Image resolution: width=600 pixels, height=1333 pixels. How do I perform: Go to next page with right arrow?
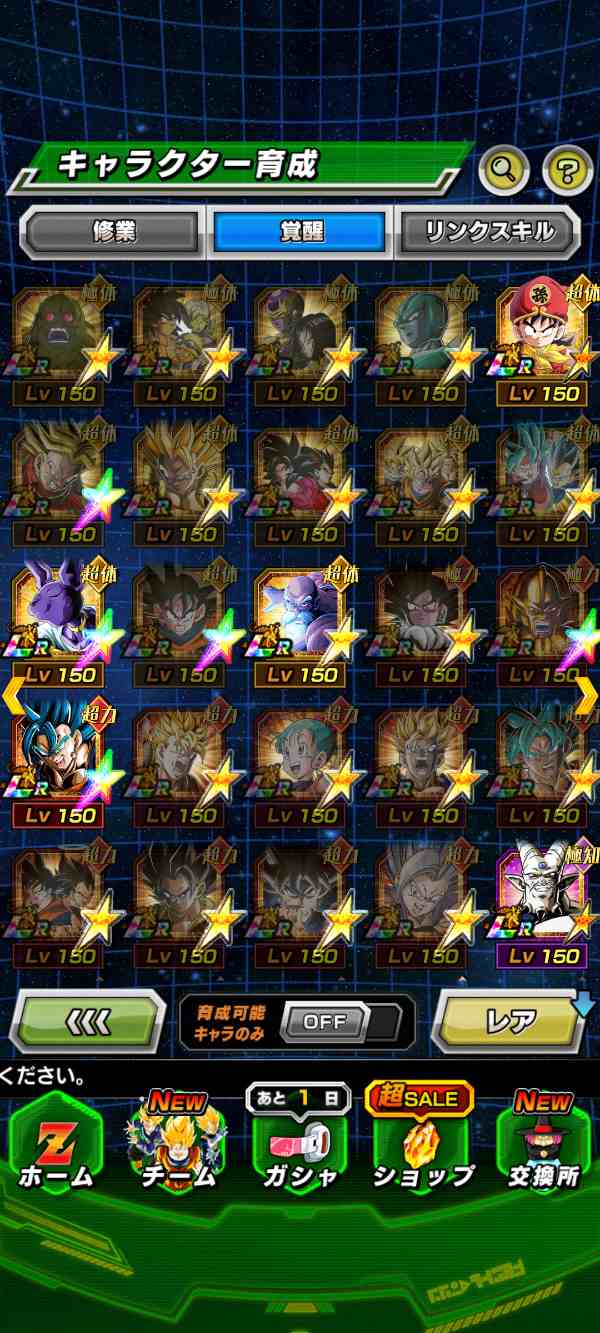586,695
